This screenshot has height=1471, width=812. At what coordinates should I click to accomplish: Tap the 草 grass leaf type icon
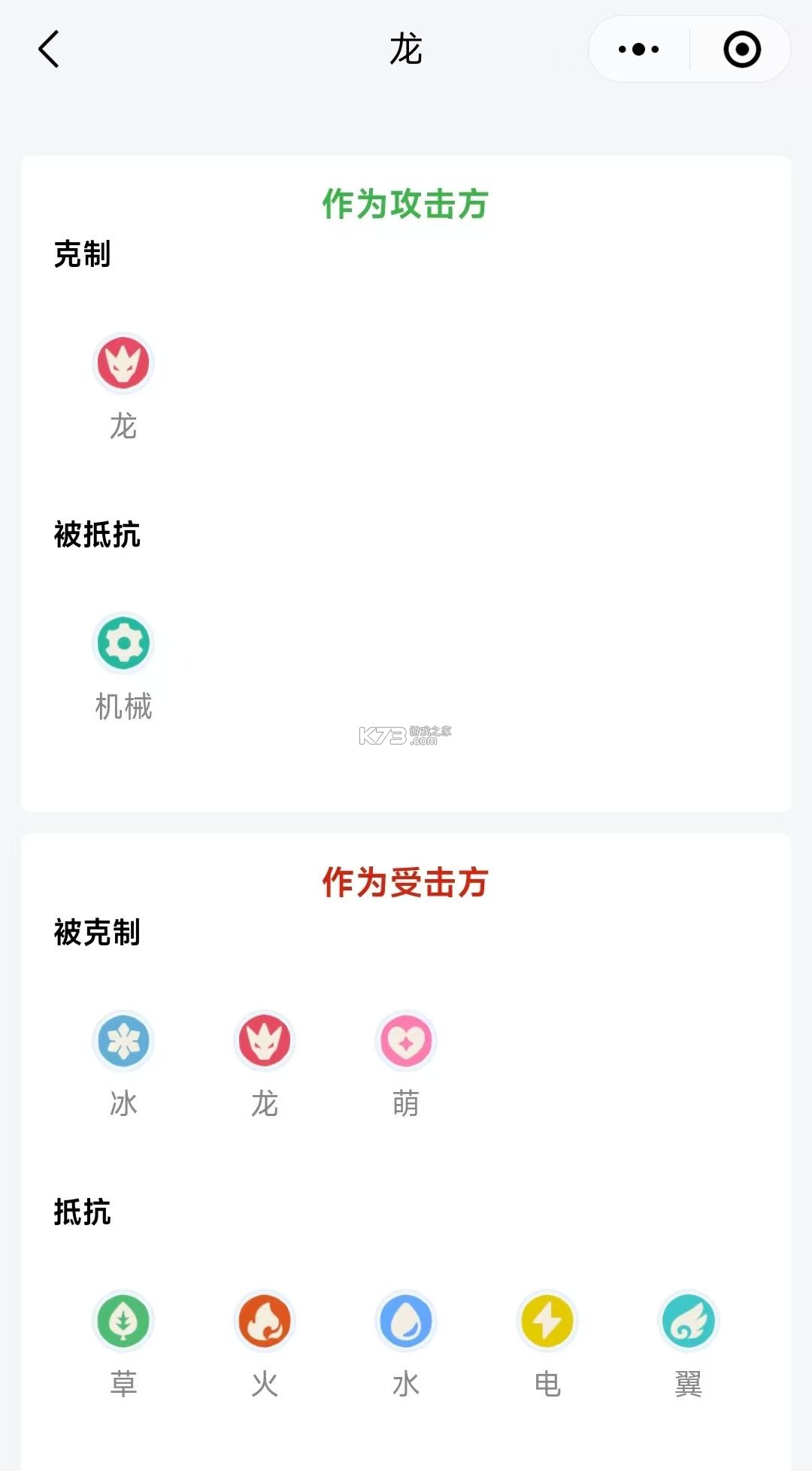[123, 1321]
